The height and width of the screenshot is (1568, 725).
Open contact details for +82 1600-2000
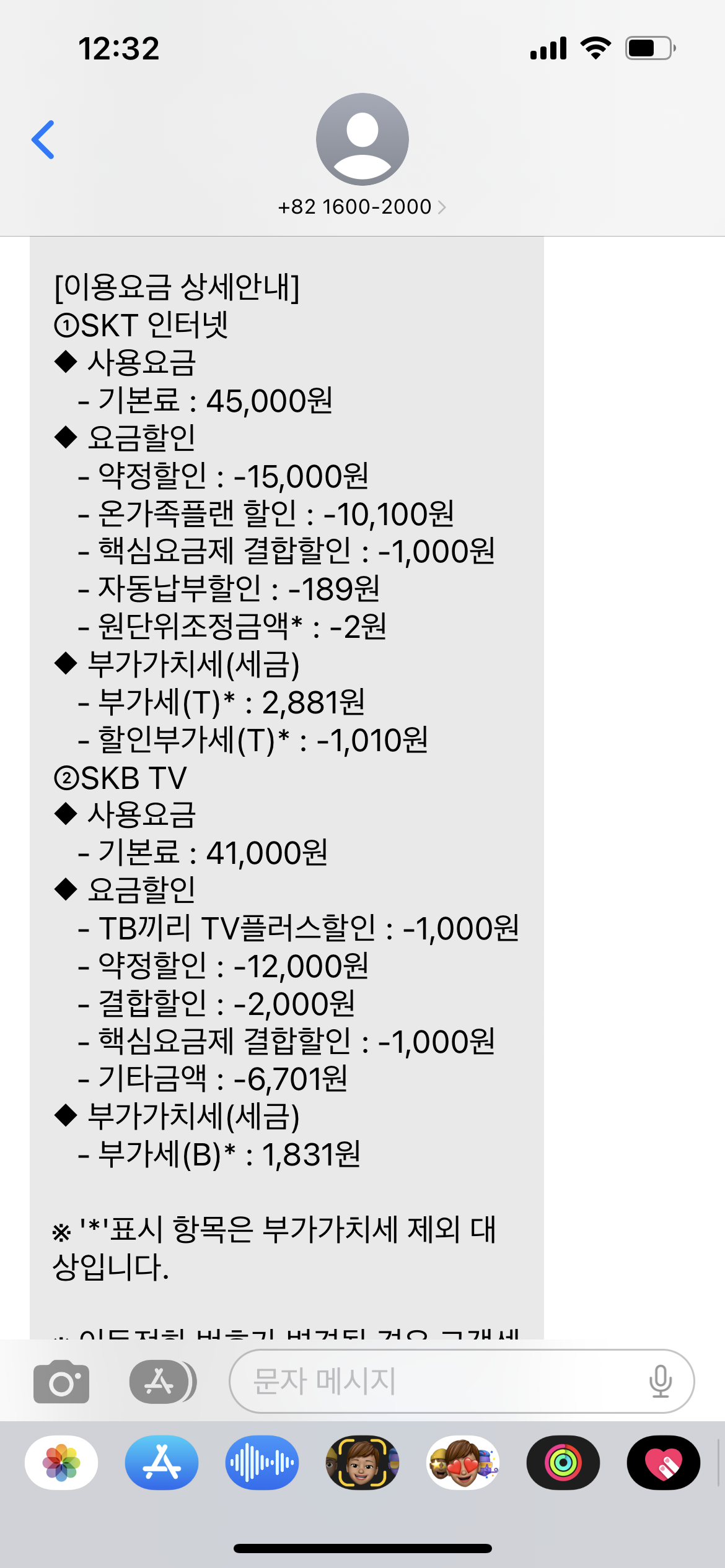[362, 154]
